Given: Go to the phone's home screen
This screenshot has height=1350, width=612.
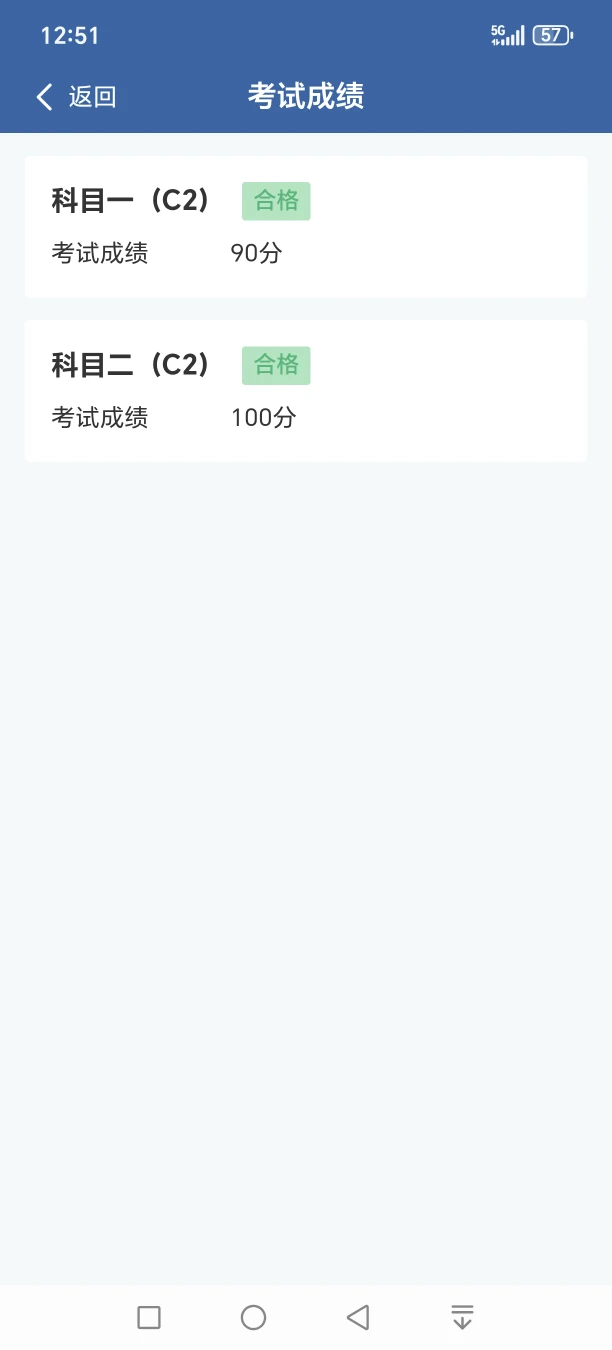Looking at the screenshot, I should (254, 1317).
